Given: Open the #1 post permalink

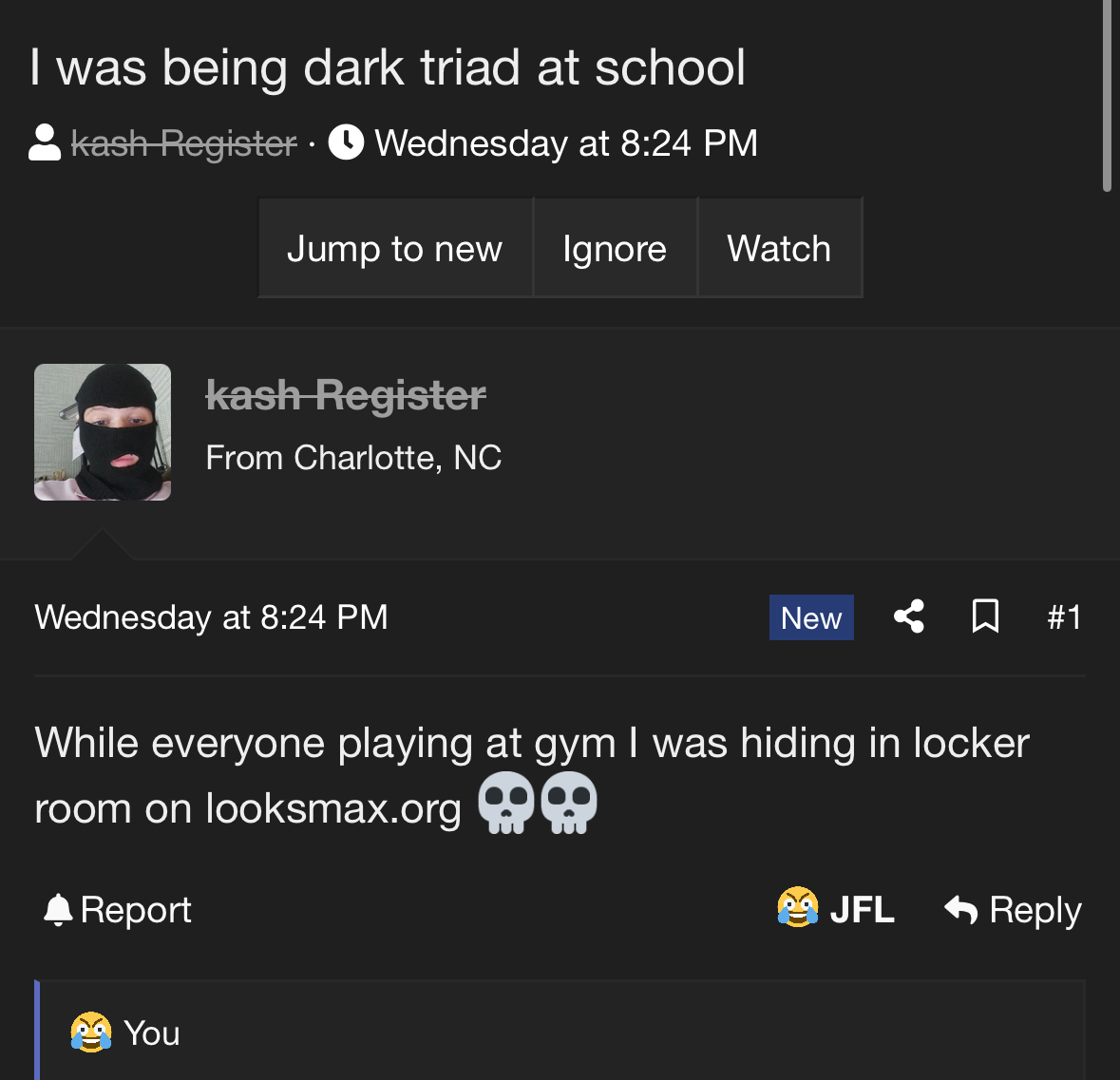Looking at the screenshot, I should click(x=1064, y=617).
